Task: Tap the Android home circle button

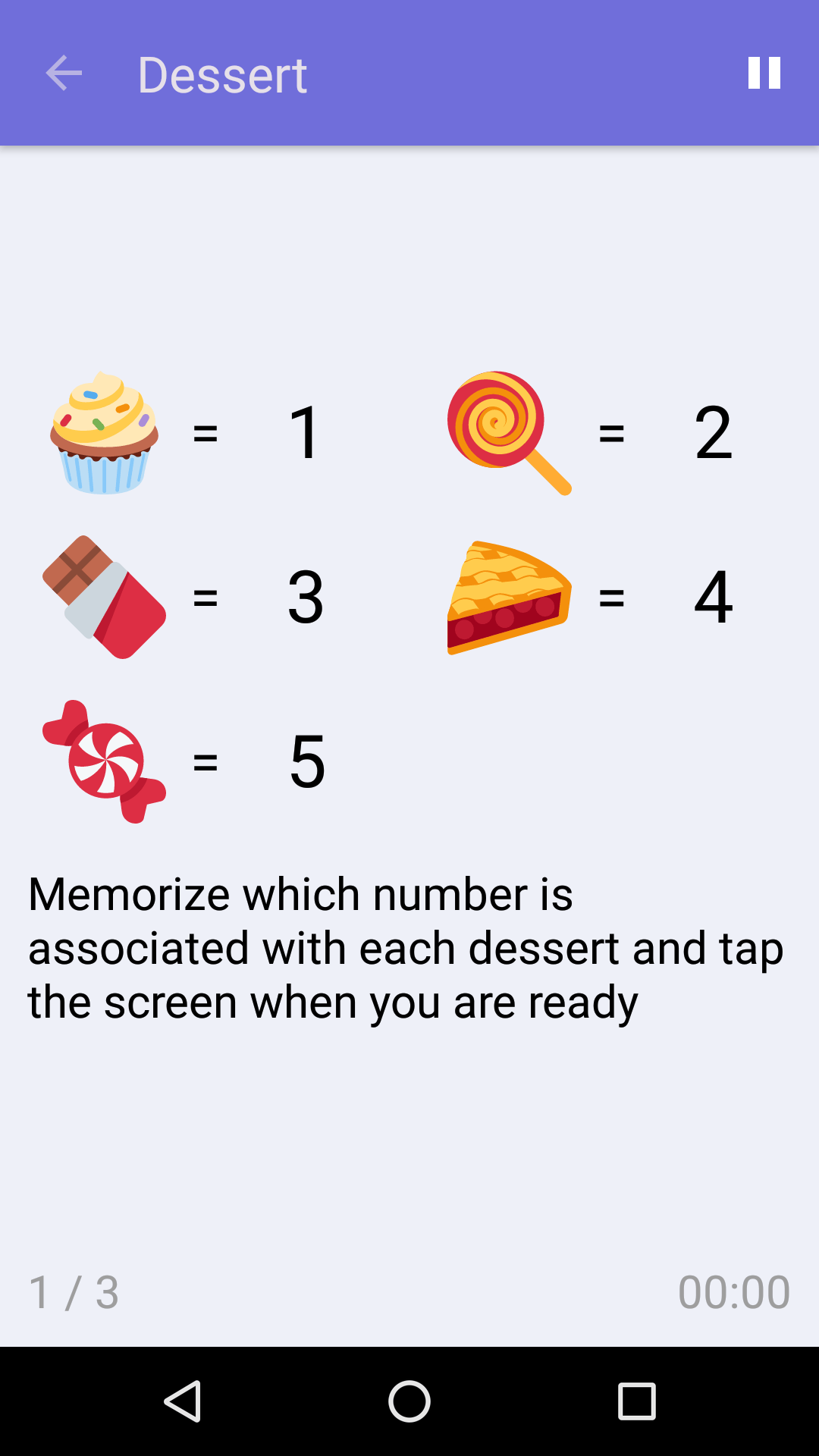Action: (x=409, y=1401)
